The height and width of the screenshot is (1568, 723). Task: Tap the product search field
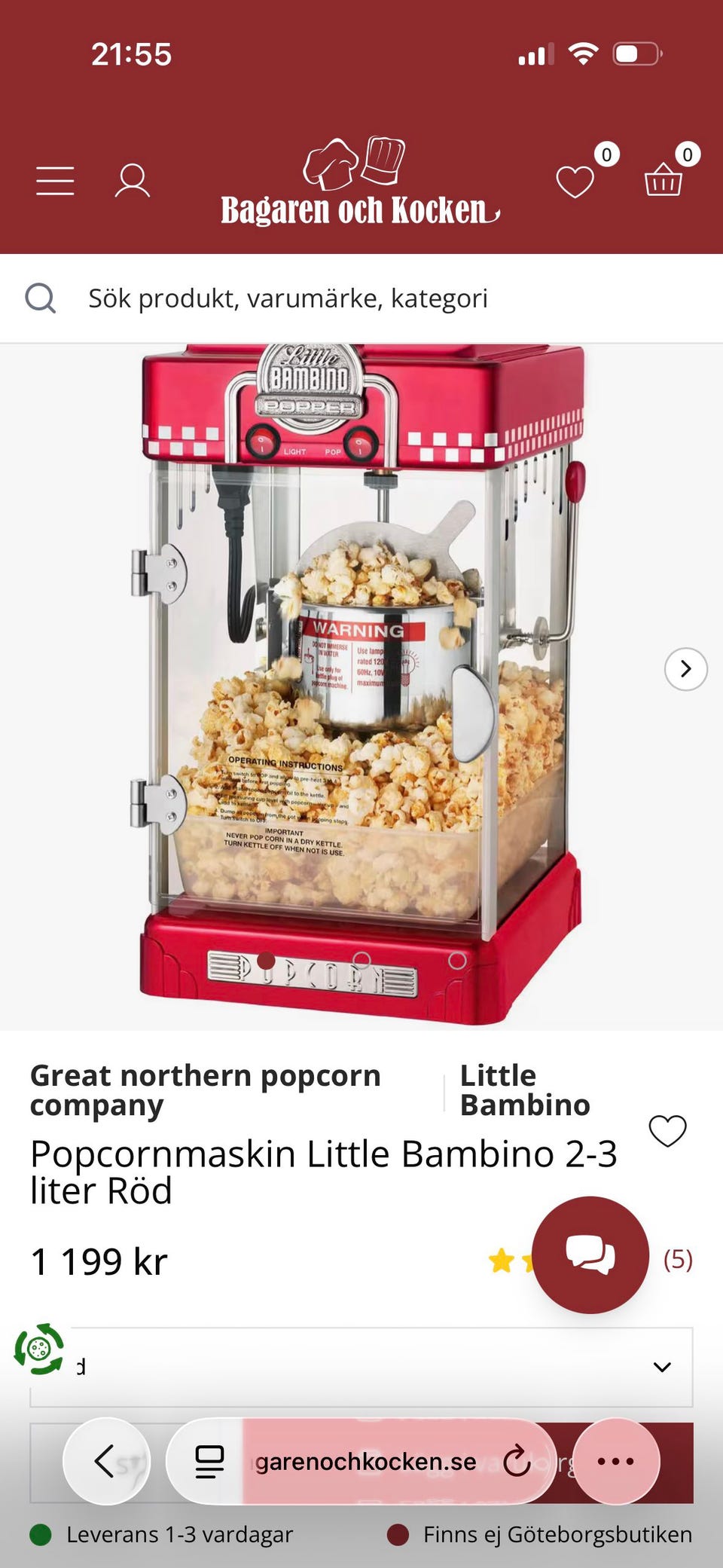361,298
